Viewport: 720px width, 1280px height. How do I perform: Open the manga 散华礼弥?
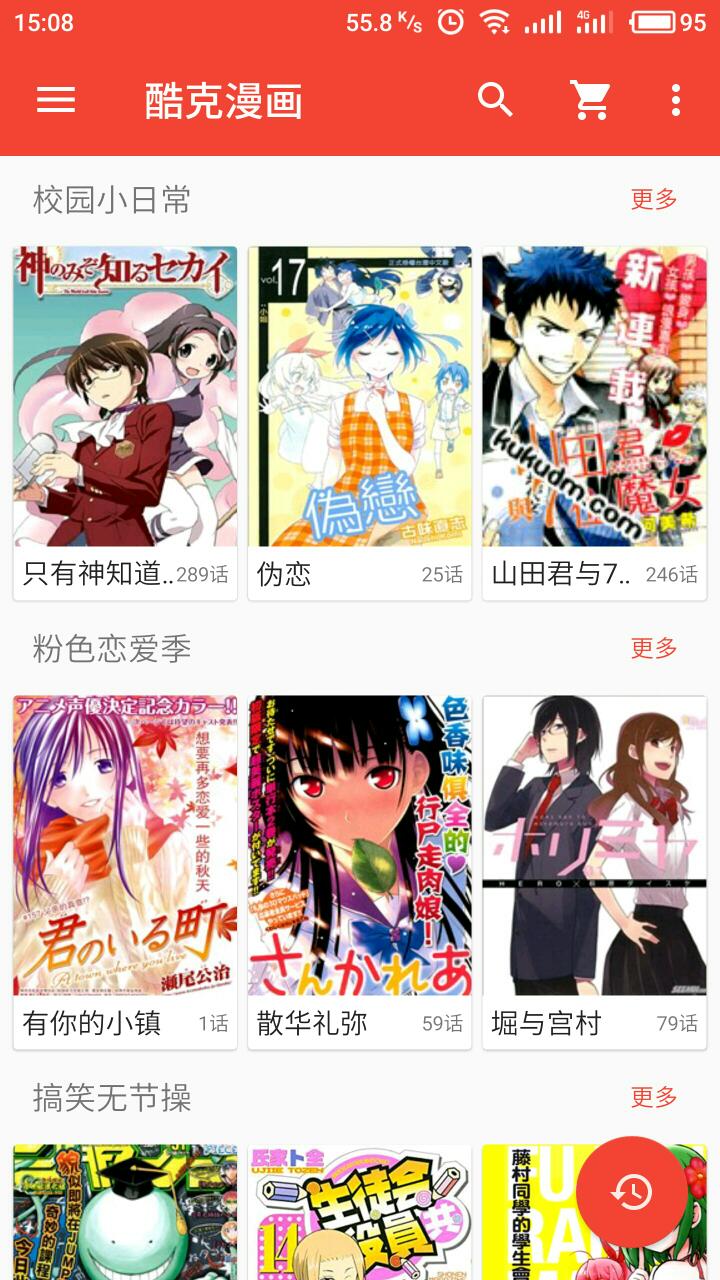pyautogui.click(x=360, y=870)
